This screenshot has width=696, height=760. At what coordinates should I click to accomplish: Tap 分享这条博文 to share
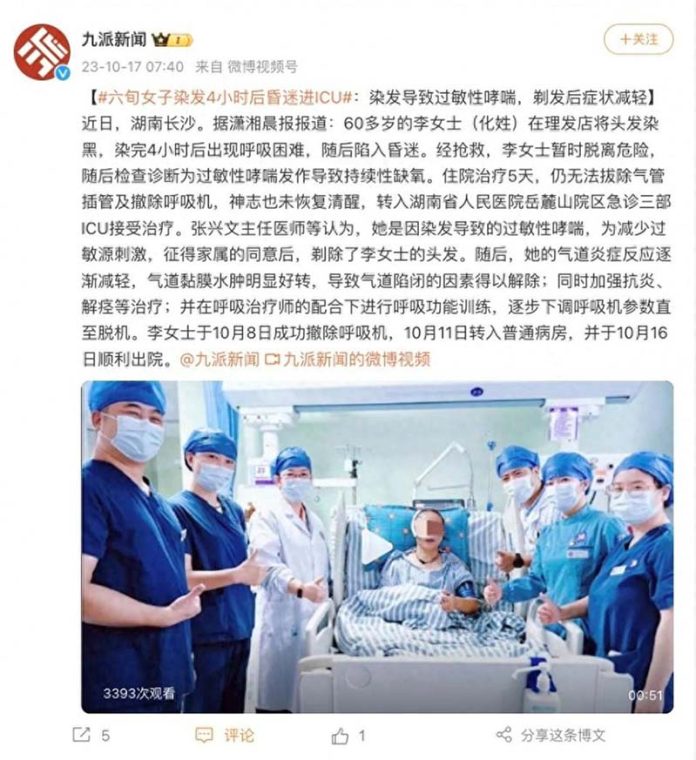[x=550, y=735]
